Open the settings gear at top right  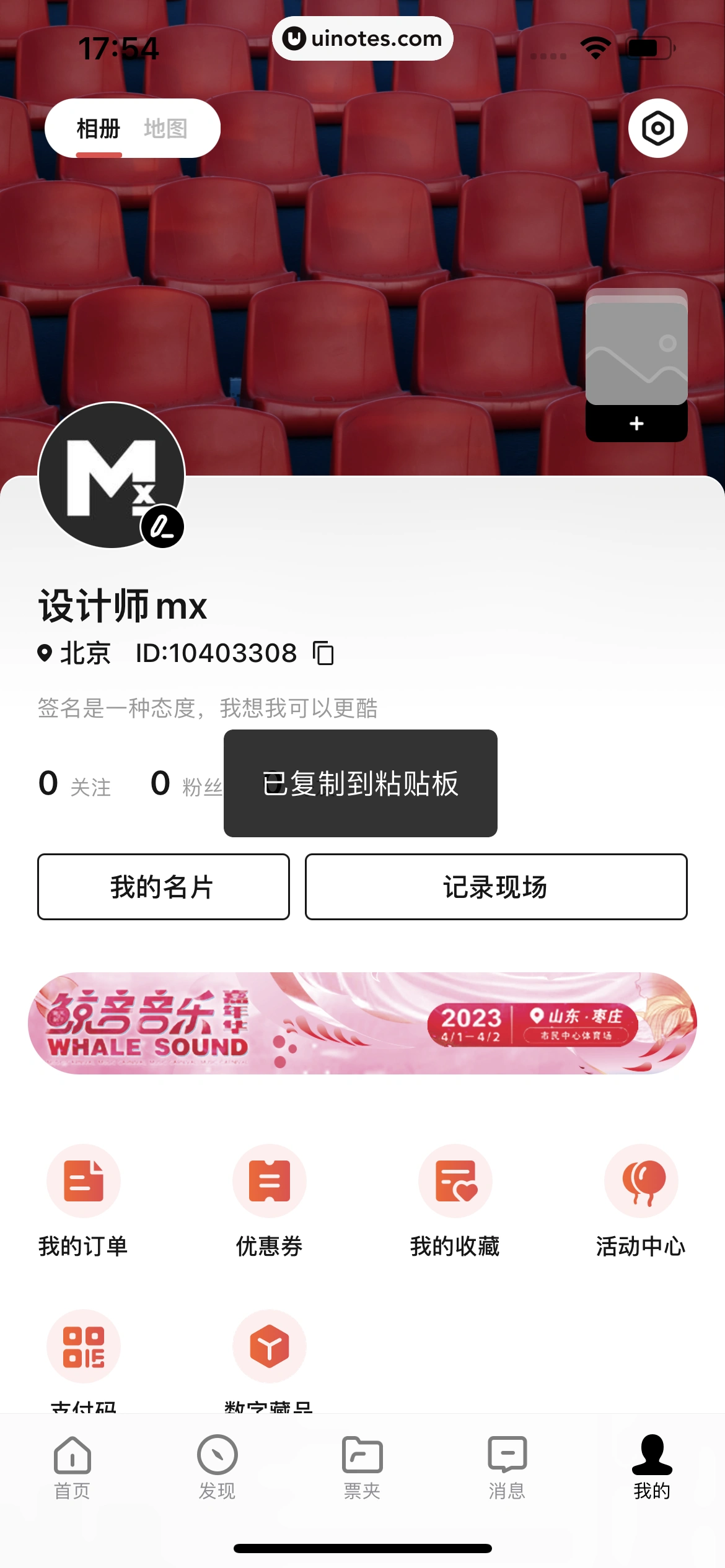click(x=657, y=127)
